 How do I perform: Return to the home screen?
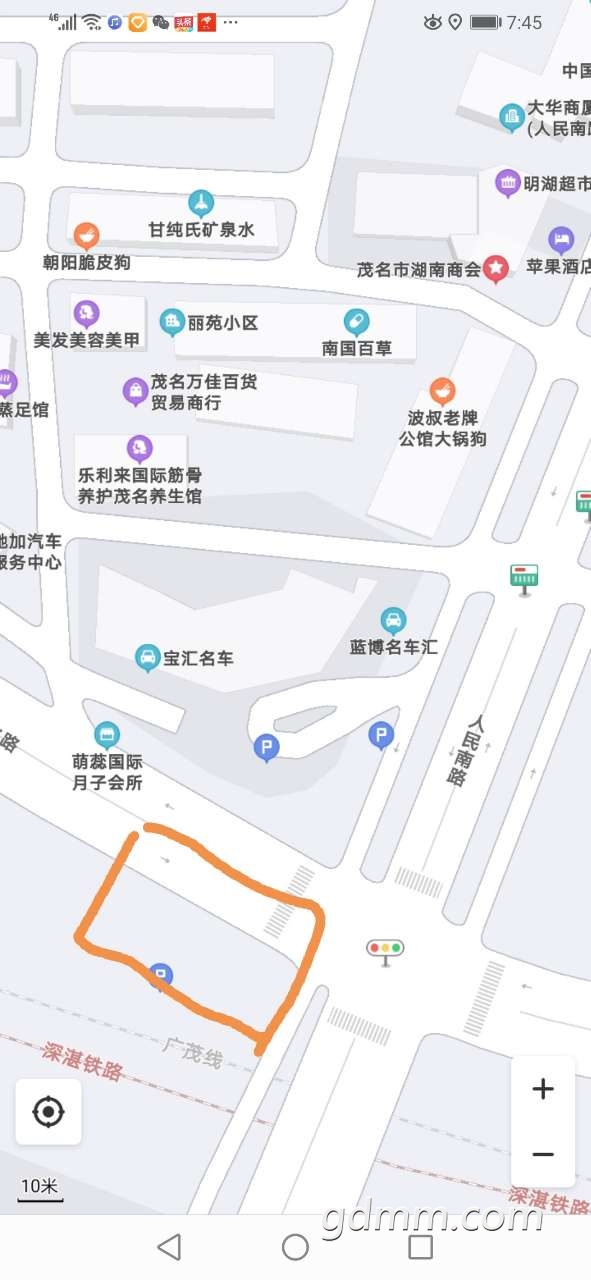[295, 1246]
